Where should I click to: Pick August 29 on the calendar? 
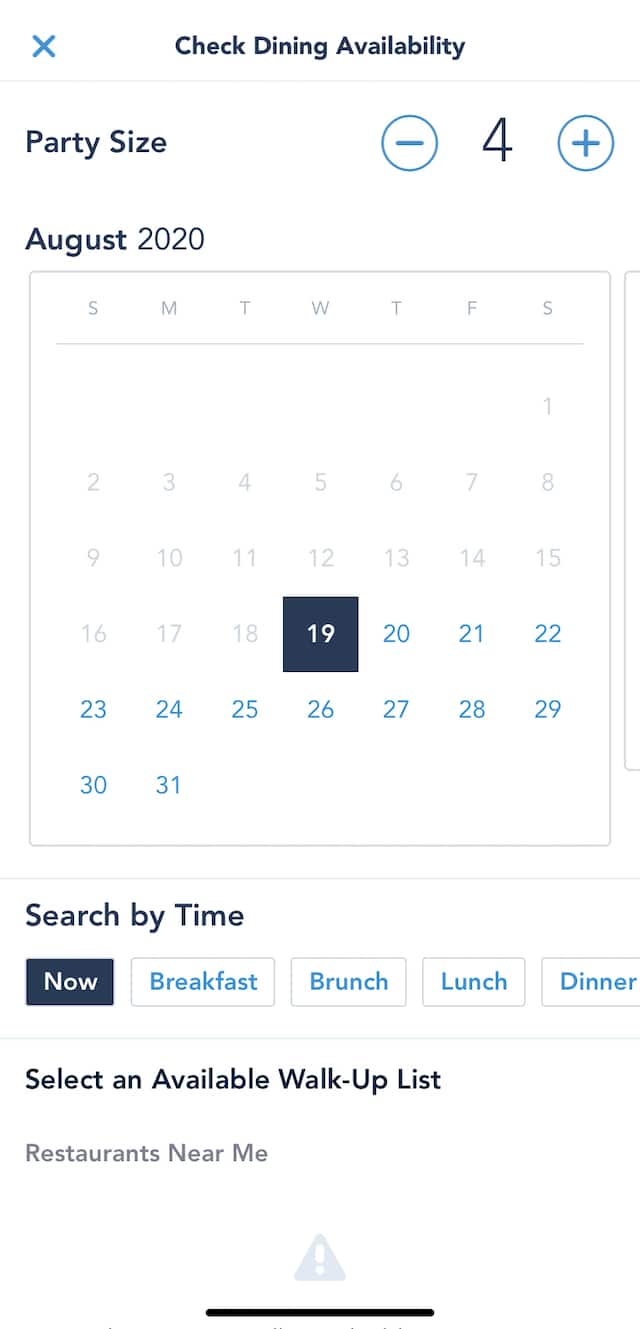click(548, 710)
